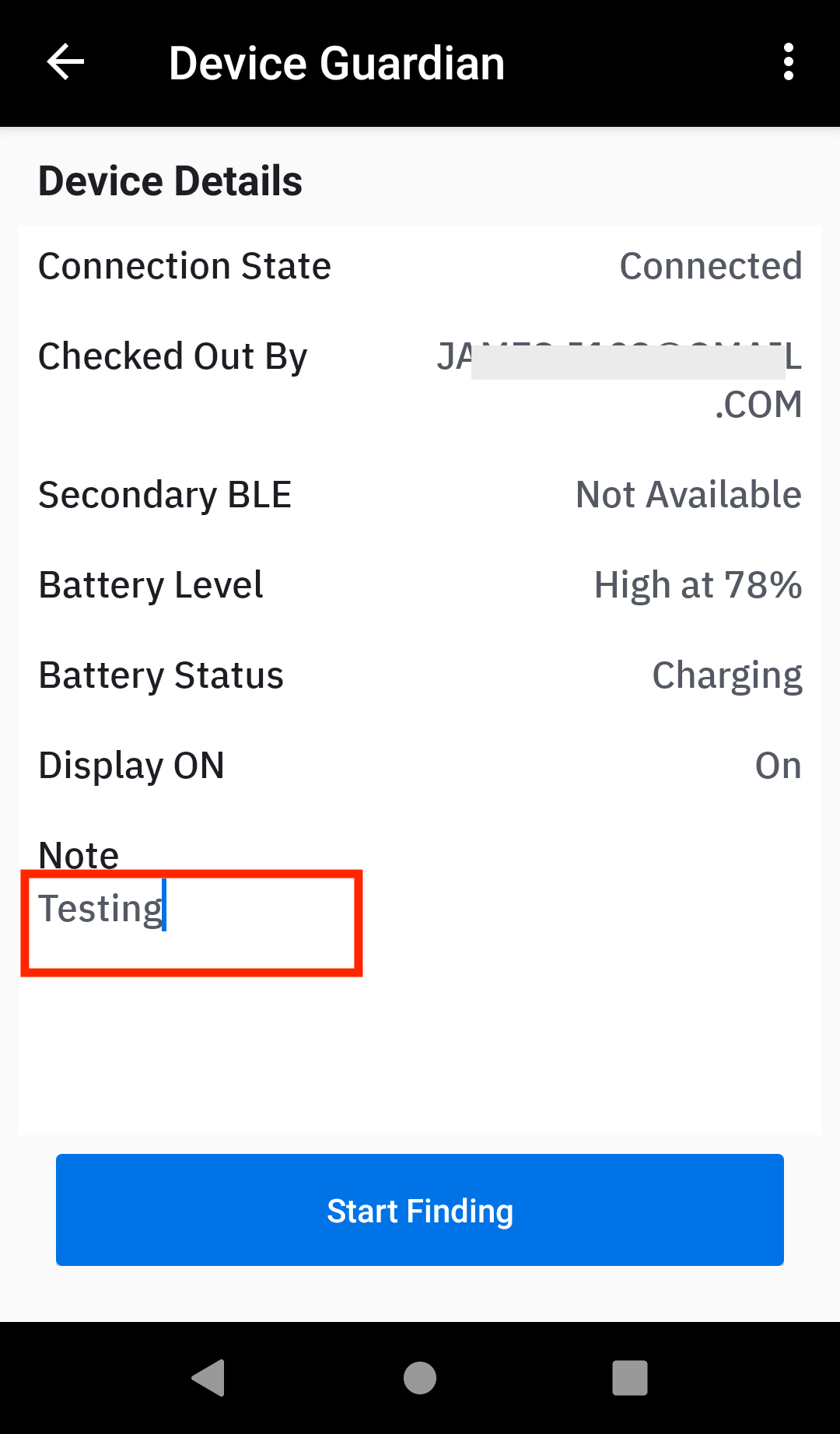The image size is (840, 1434).
Task: Tap the Note field containing Testing
Action: pyautogui.click(x=191, y=922)
